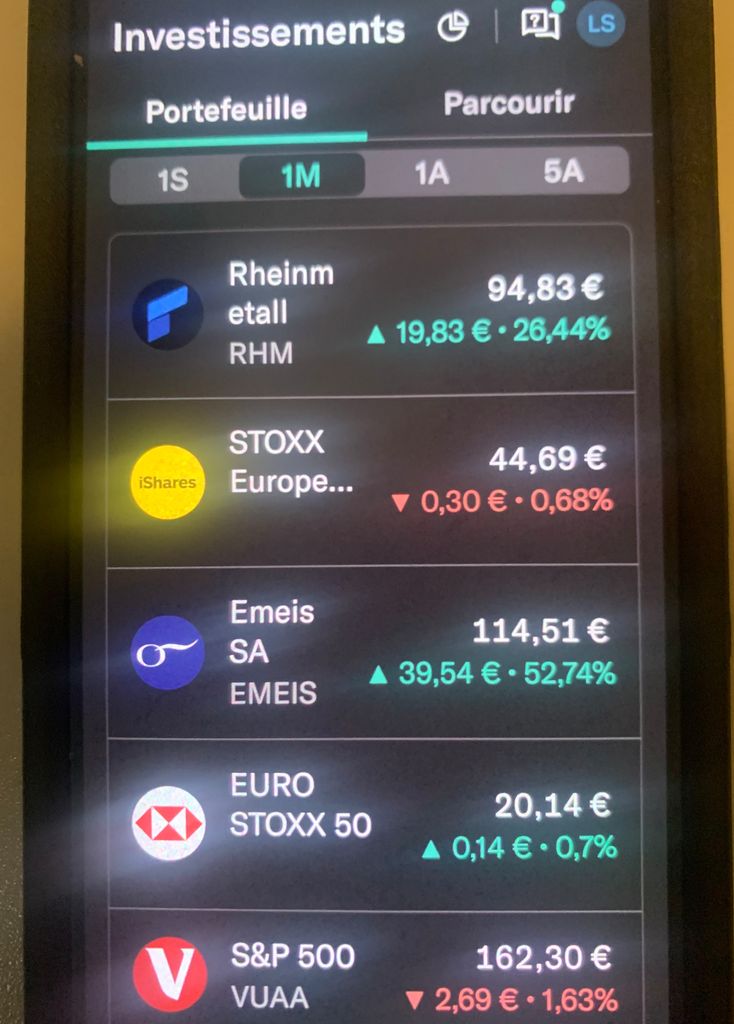Viewport: 734px width, 1024px height.
Task: Open the EURO STOXX 50 holding
Action: click(372, 825)
